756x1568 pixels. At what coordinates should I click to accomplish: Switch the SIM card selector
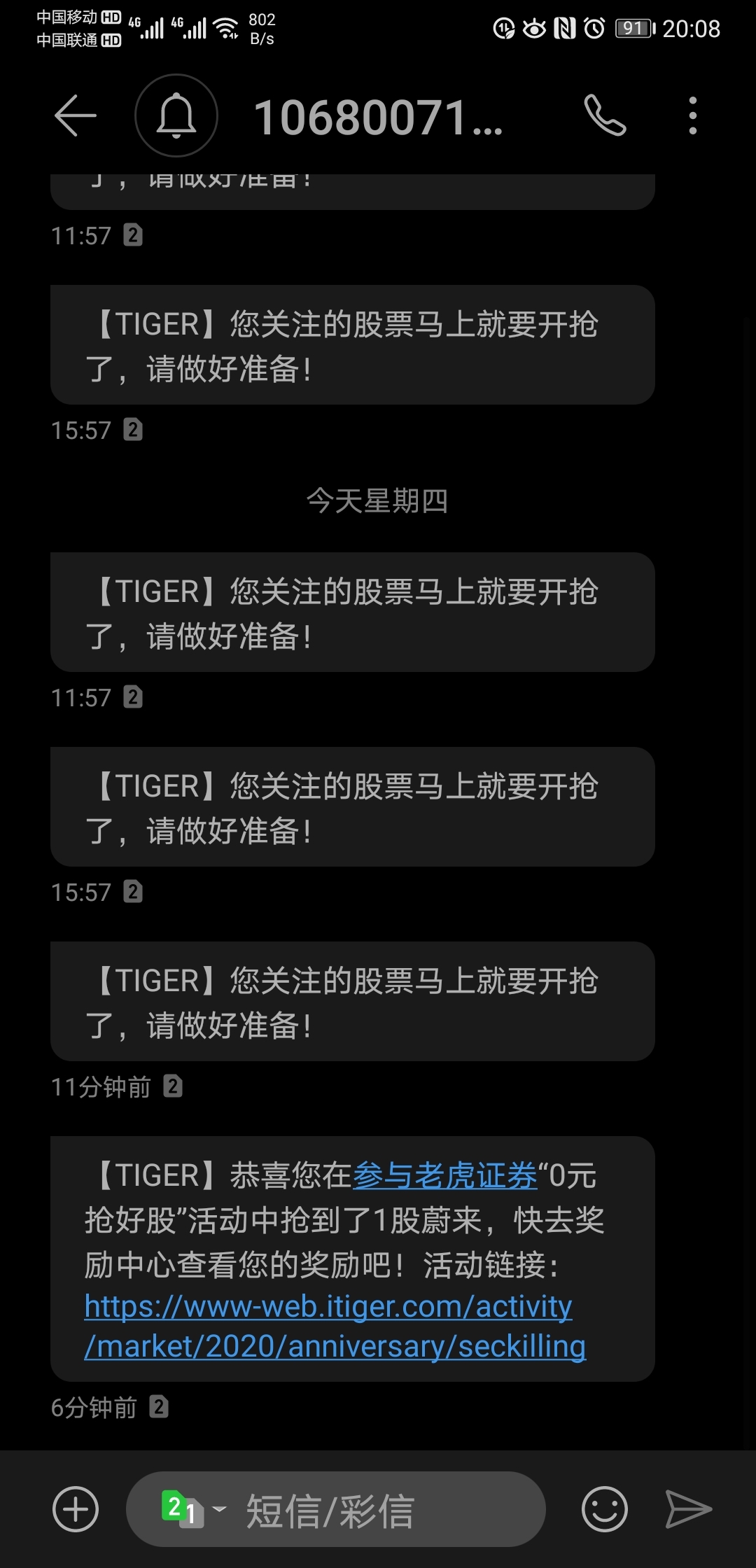(x=193, y=1508)
